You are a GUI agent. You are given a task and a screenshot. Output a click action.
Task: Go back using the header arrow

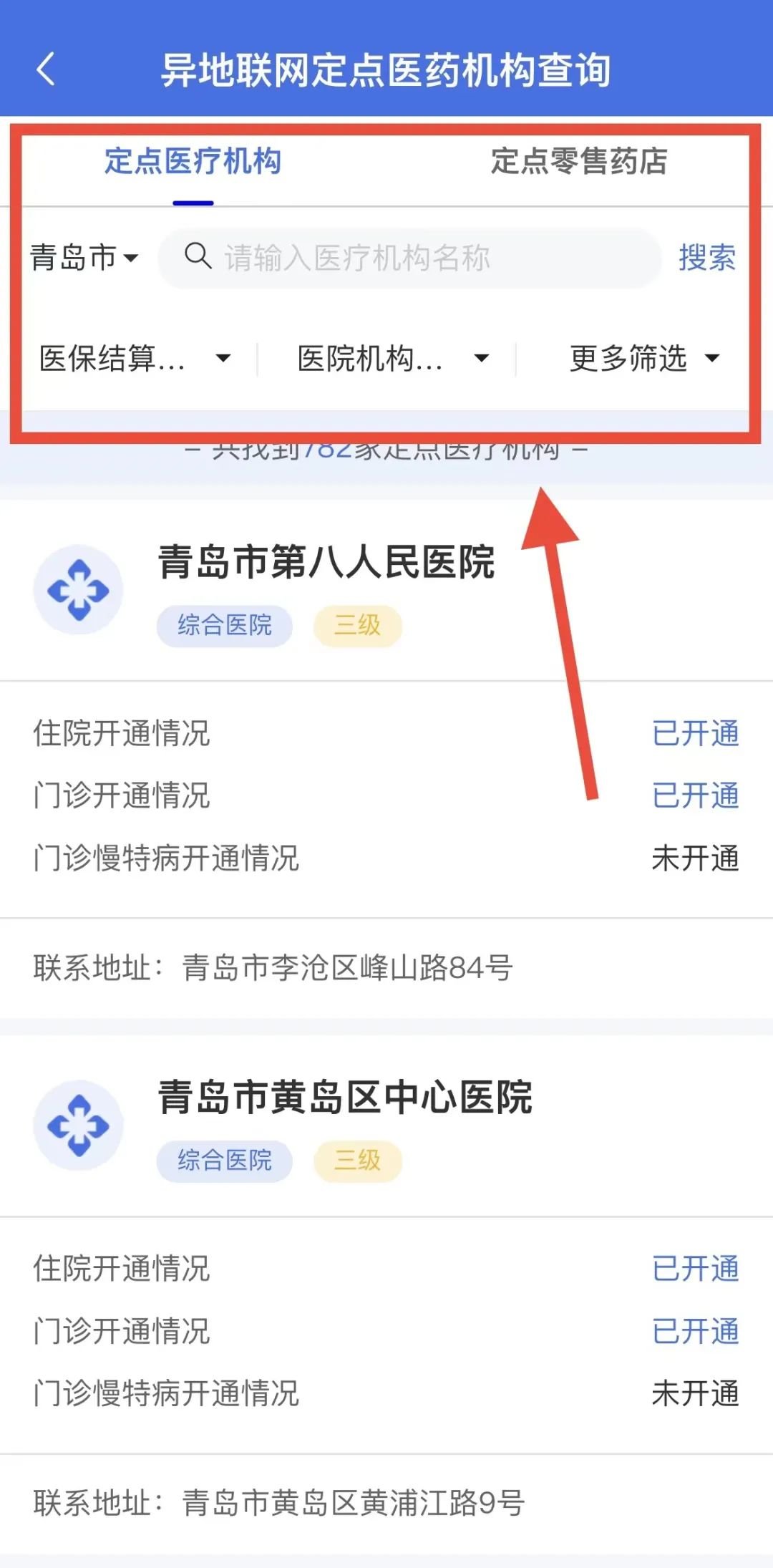point(46,70)
